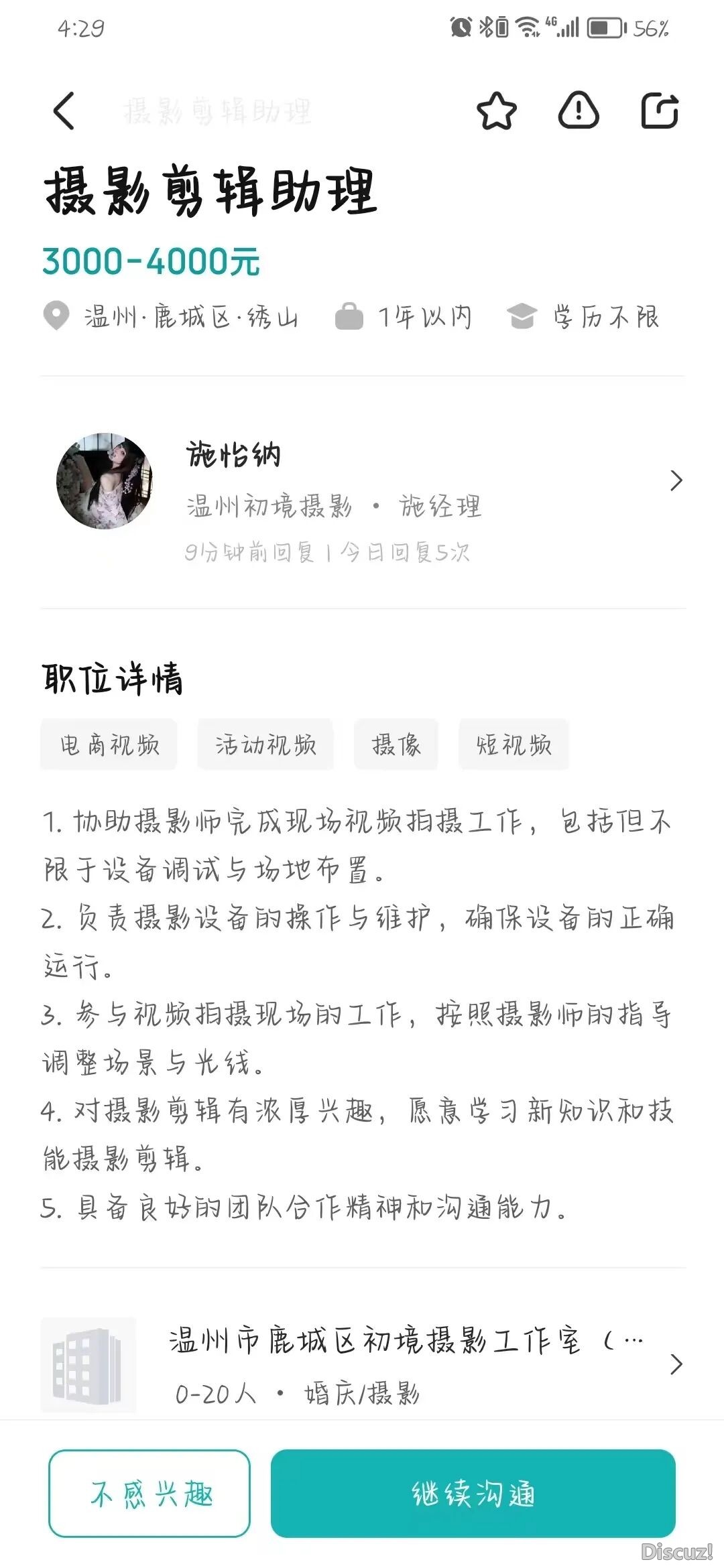Screen dimensions: 724x1568
Task: Select the 摄像 tag
Action: tap(396, 744)
